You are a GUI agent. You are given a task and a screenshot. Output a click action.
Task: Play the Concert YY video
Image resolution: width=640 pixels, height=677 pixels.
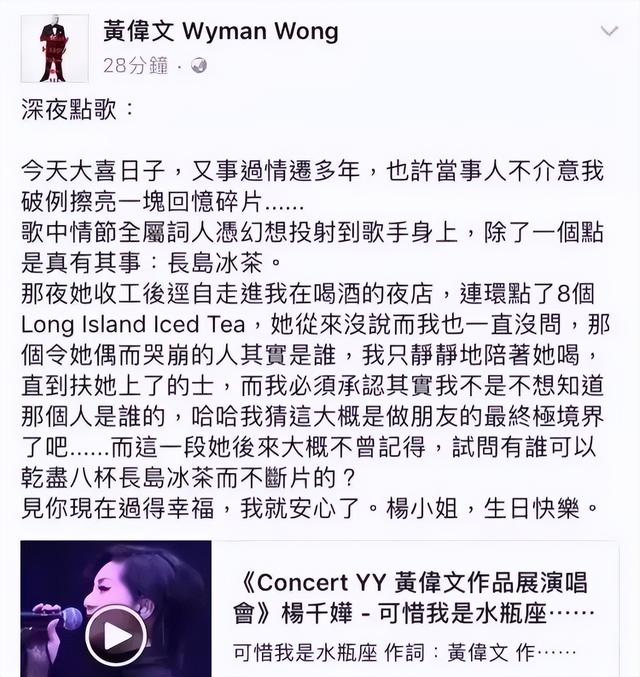coord(115,633)
